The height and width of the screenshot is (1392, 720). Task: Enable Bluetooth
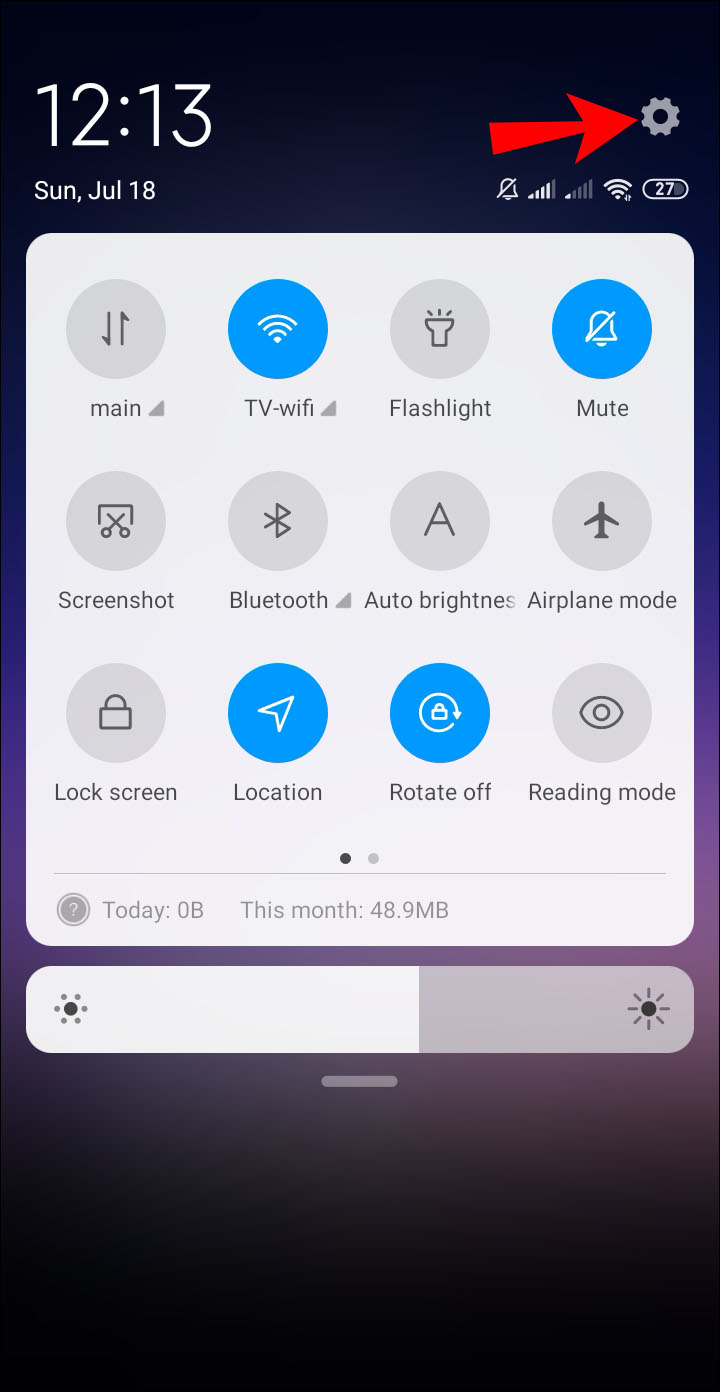(x=278, y=521)
